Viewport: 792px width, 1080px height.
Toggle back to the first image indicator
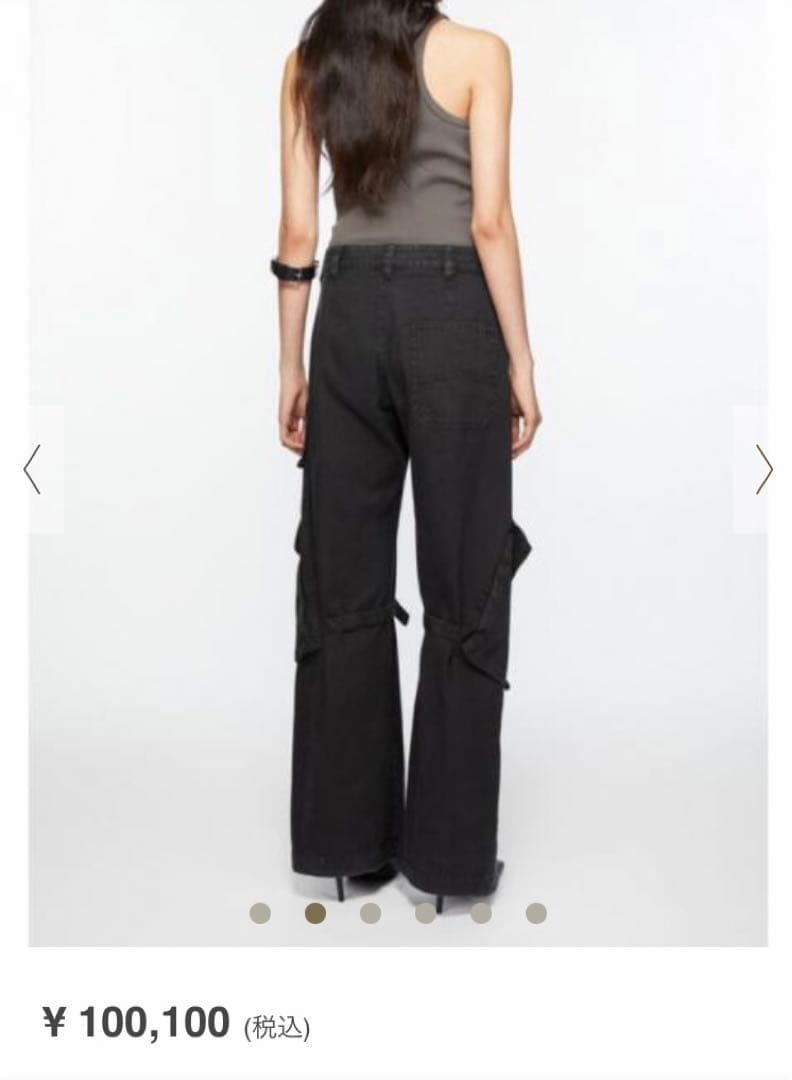259,911
